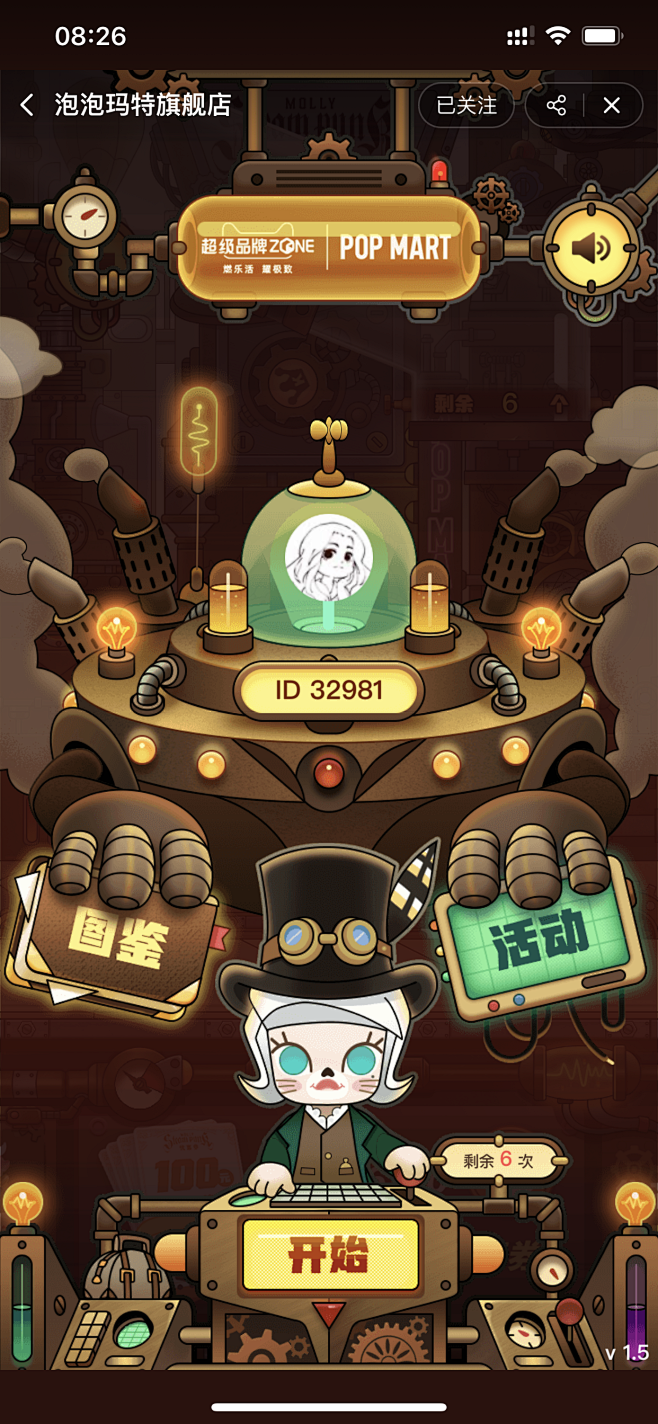658x1424 pixels.
Task: Share this store page
Action: point(557,105)
